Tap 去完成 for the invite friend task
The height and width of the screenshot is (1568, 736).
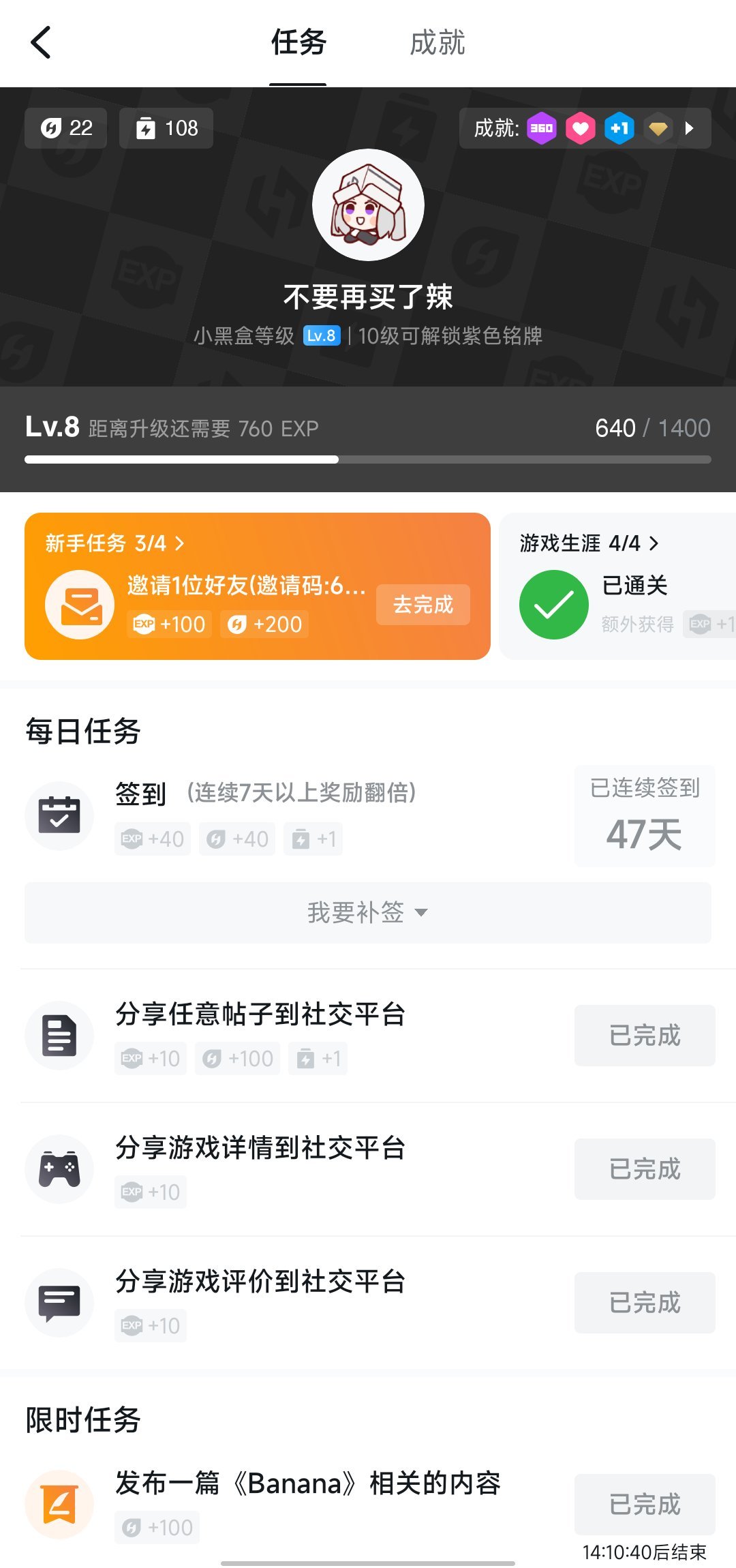pos(423,605)
